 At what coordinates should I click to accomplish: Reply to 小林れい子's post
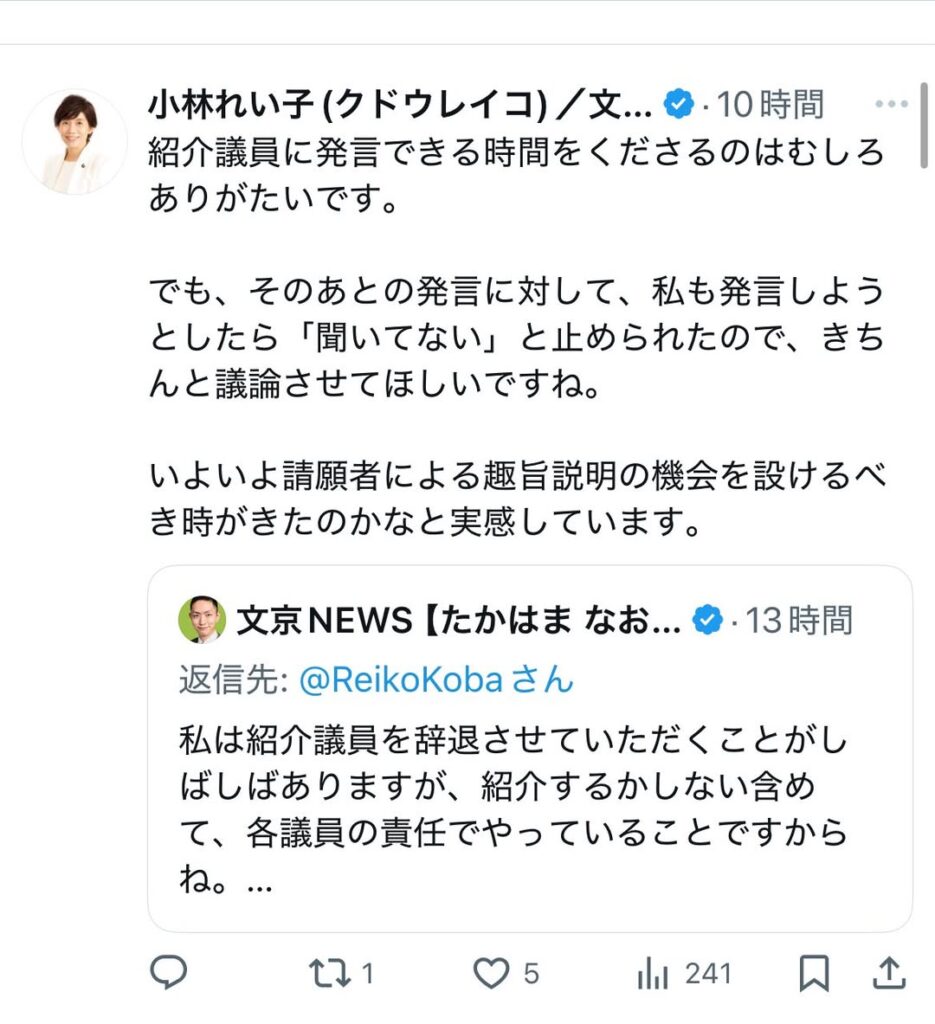[x=169, y=972]
